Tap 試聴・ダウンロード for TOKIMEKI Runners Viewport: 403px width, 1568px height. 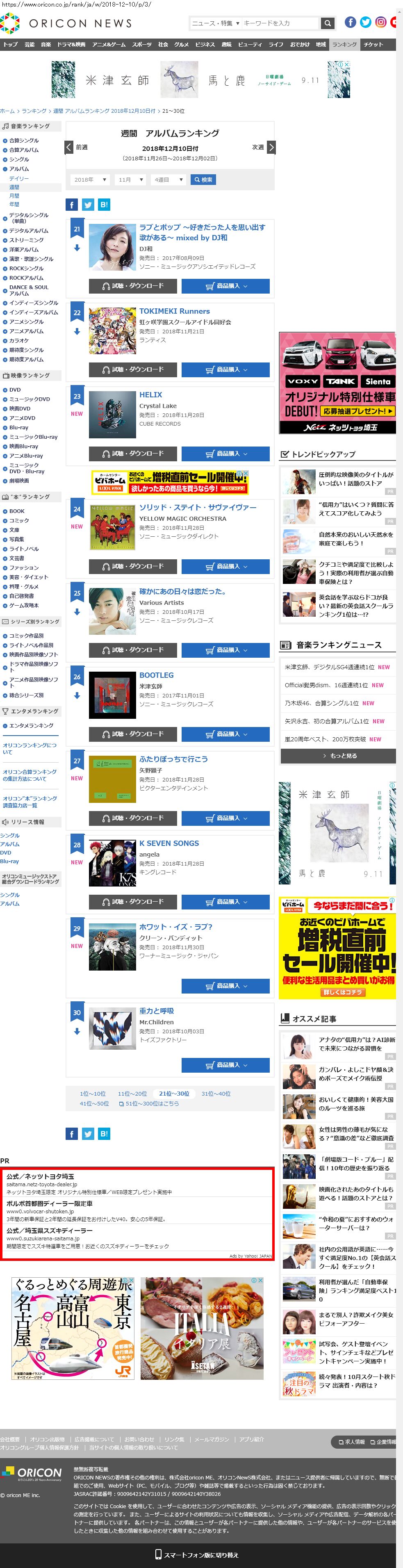[133, 369]
